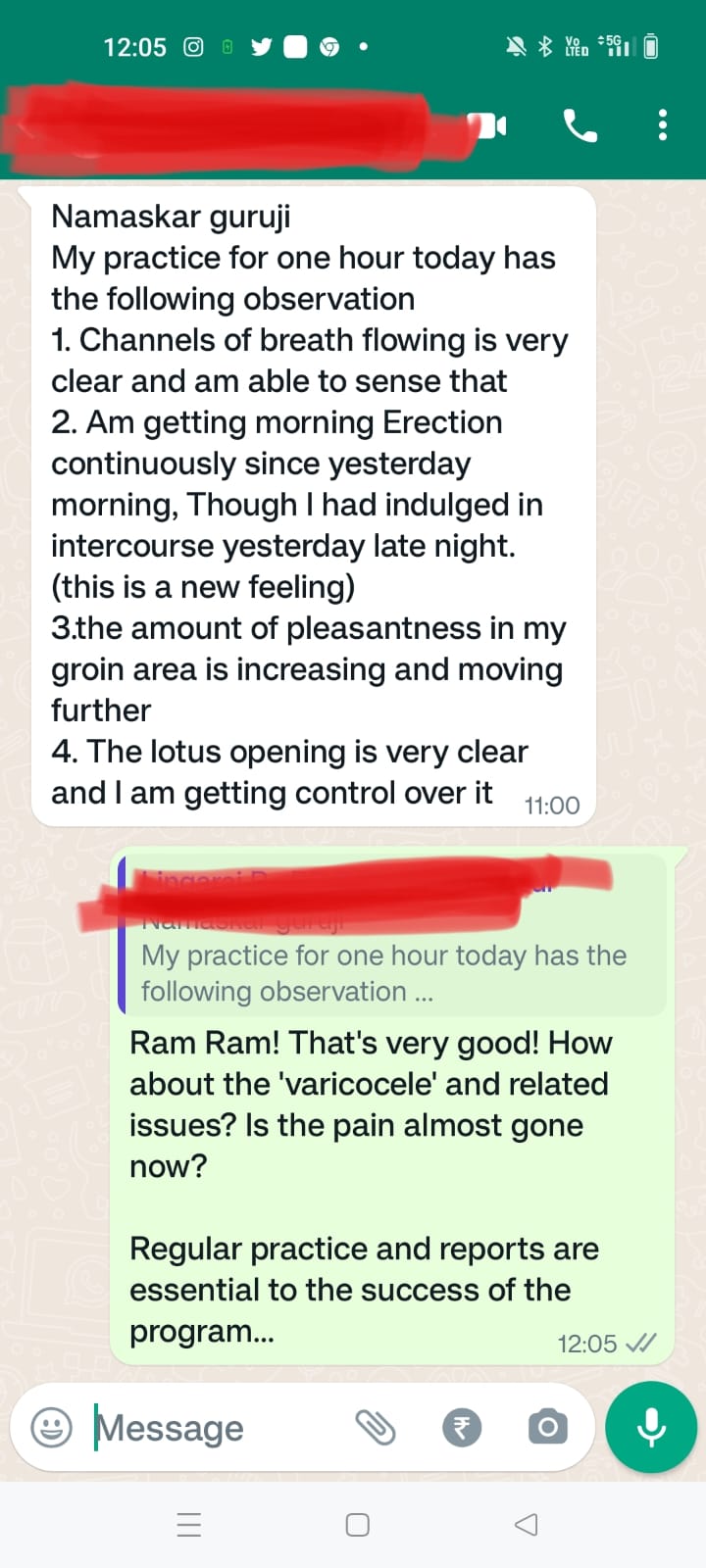706x1568 pixels.
Task: Open the emoji picker
Action: [52, 1427]
